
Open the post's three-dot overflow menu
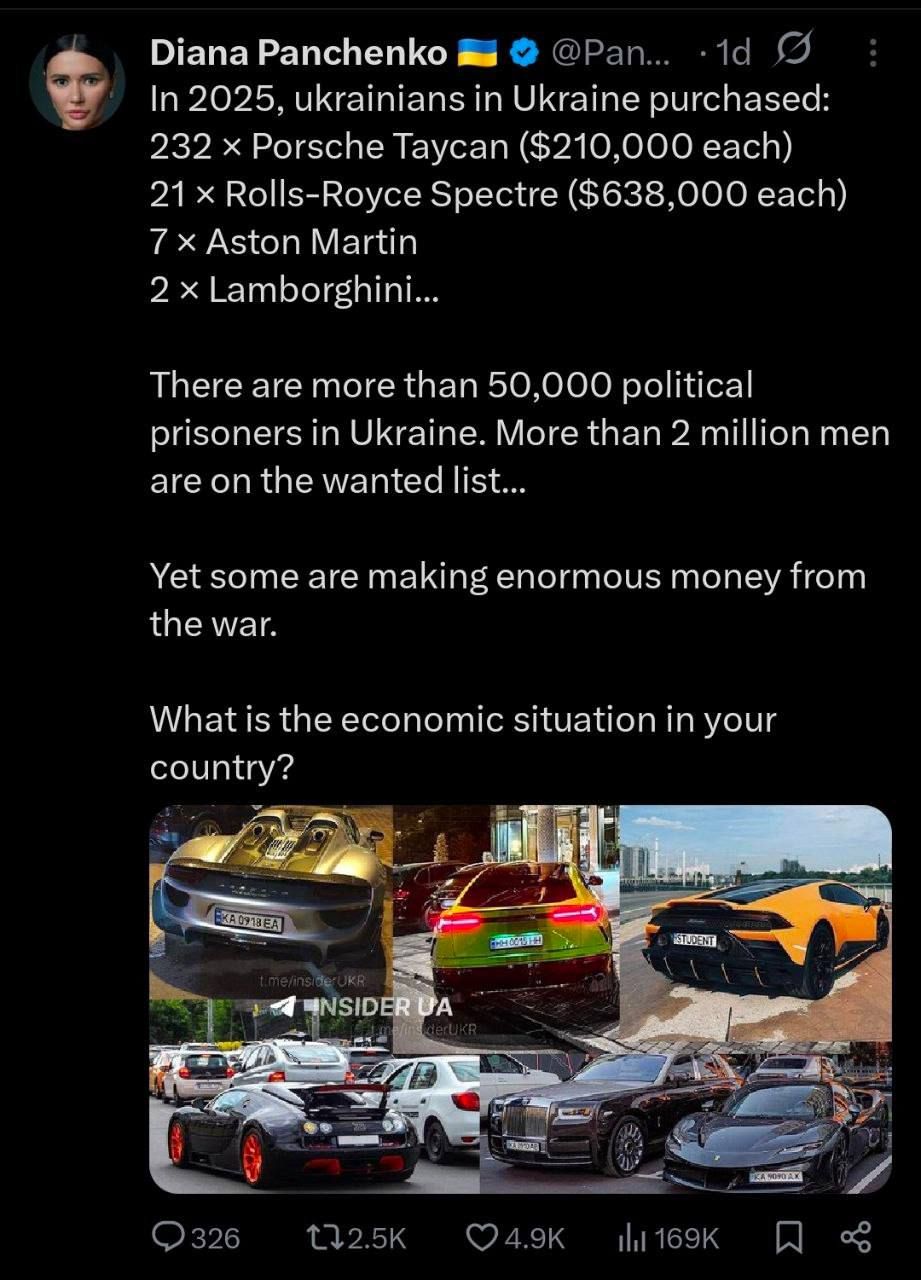[873, 53]
